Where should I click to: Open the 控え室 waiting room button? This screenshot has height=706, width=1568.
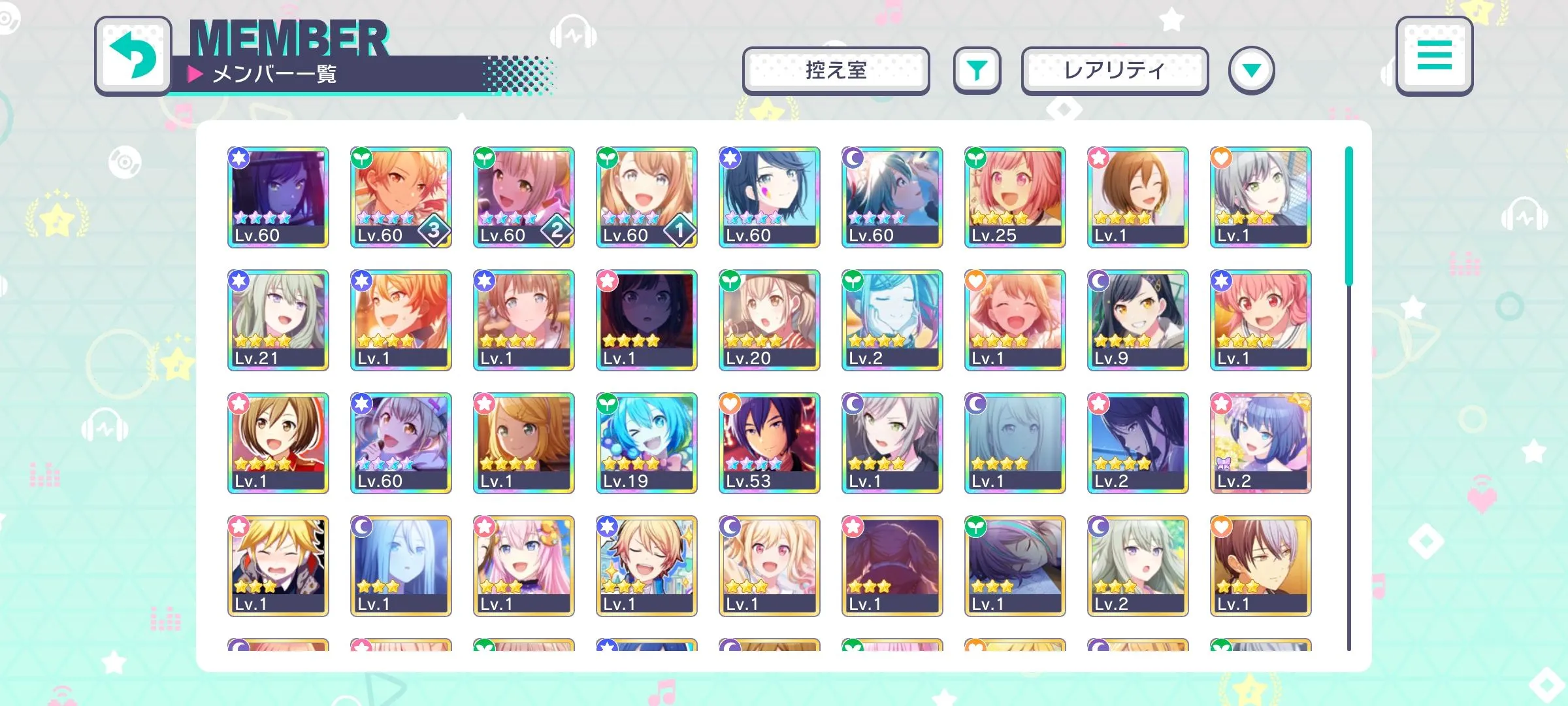pos(836,70)
